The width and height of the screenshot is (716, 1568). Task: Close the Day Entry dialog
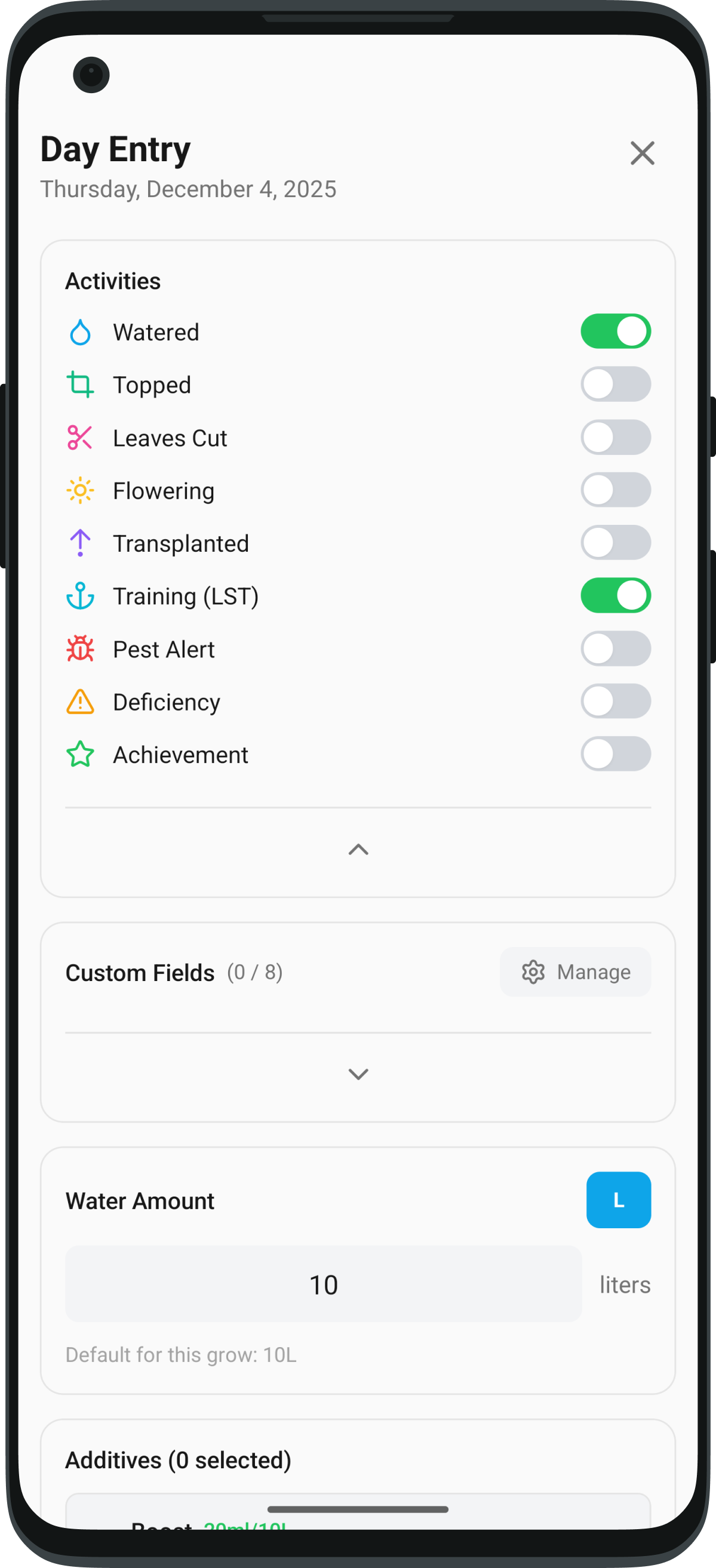click(x=643, y=153)
